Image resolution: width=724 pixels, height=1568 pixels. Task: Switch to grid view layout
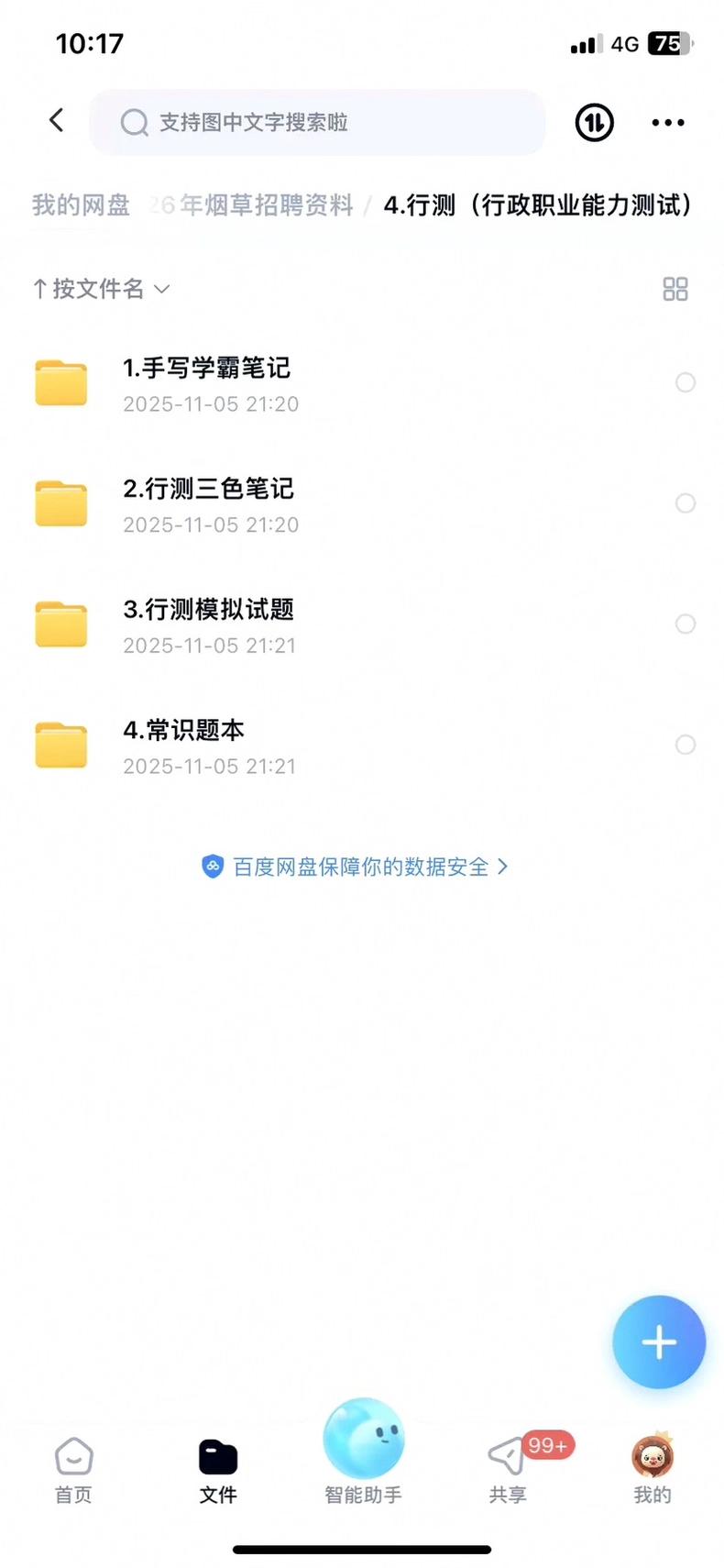coord(675,289)
